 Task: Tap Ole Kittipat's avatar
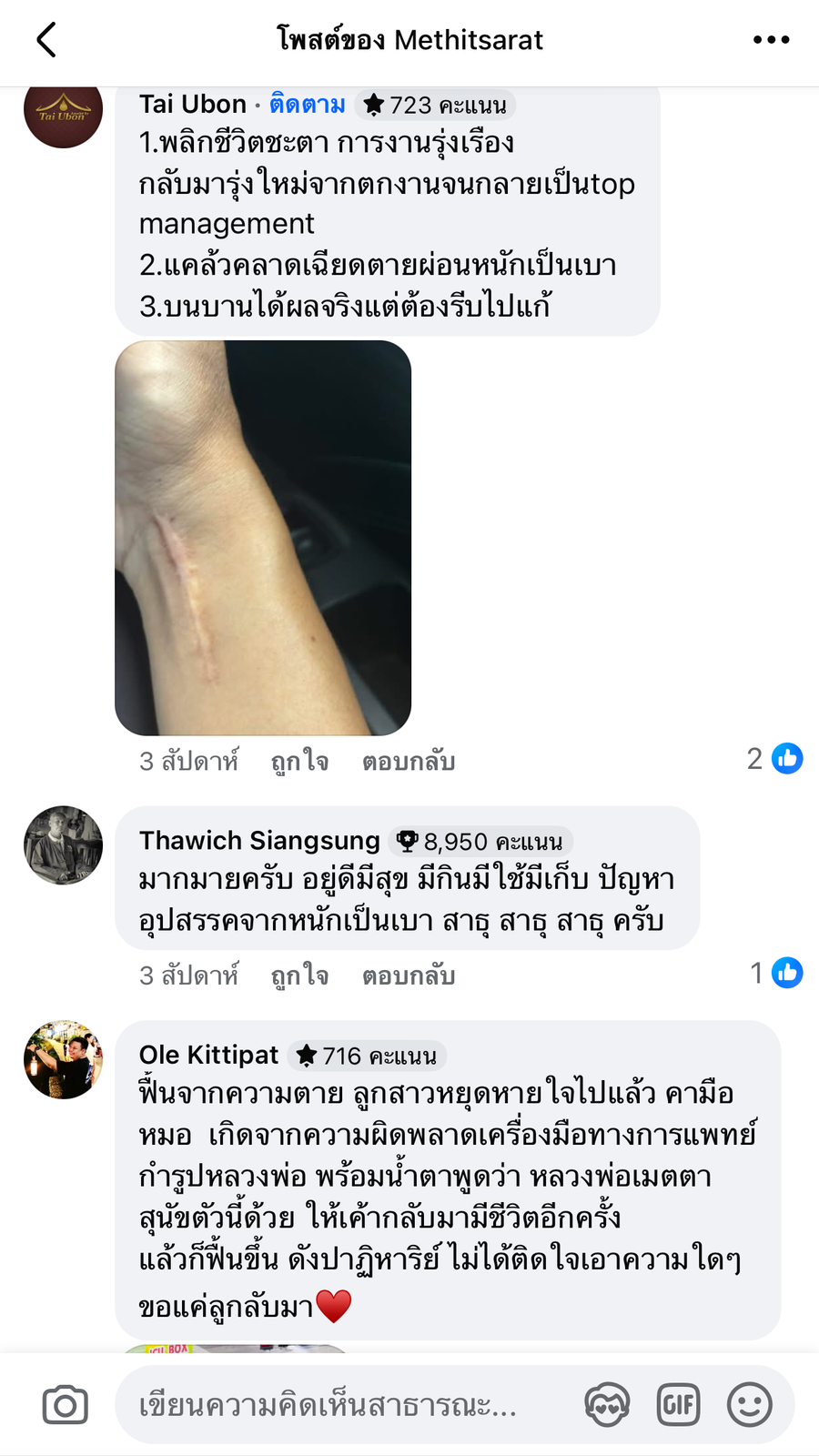63,1059
